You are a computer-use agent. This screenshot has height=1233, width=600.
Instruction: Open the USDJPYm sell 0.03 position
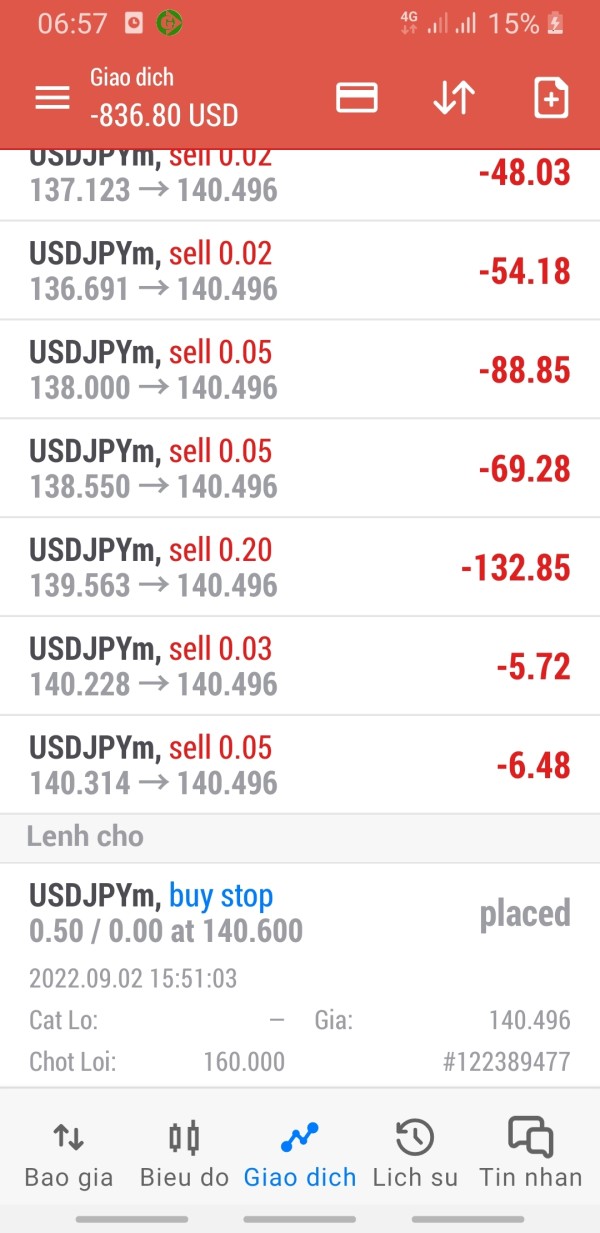[300, 666]
